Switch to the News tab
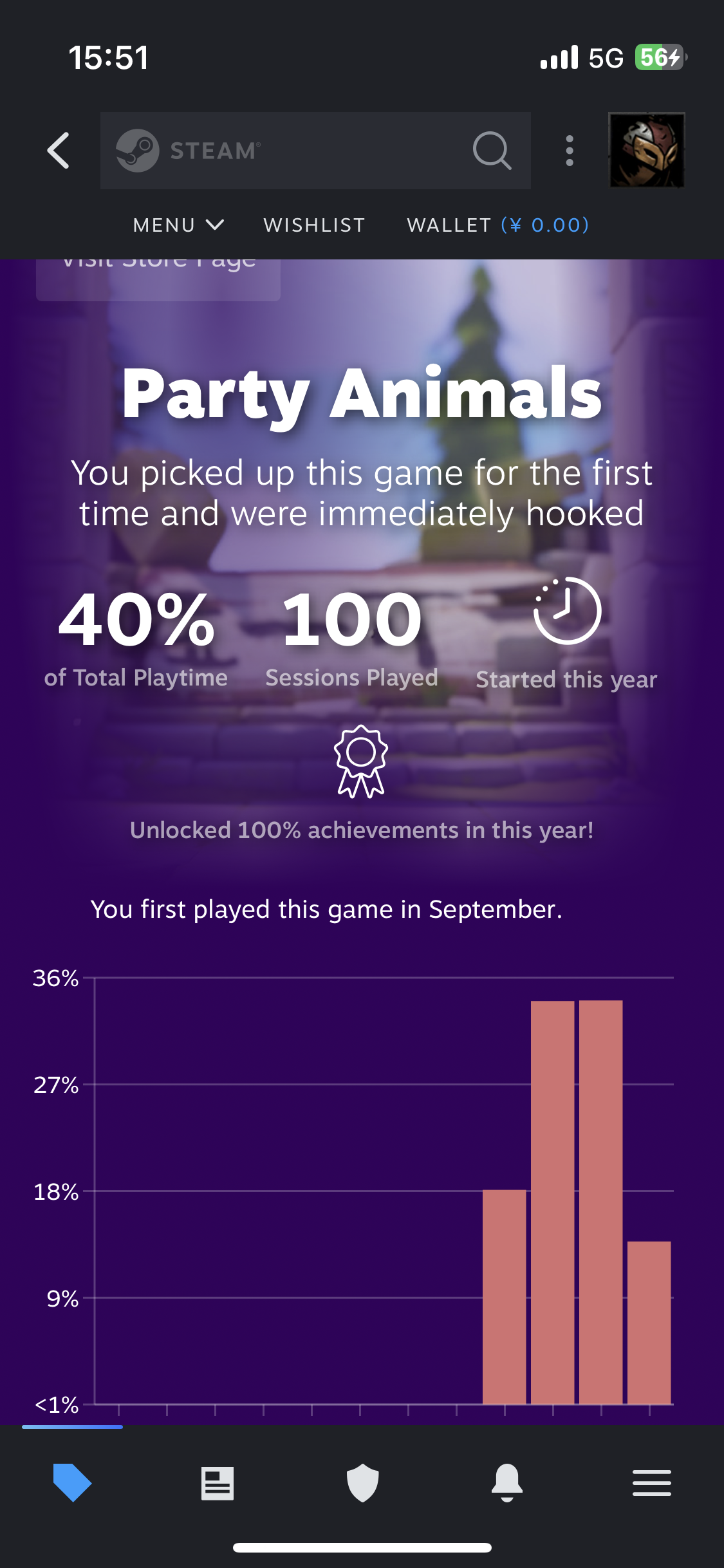 [x=218, y=1483]
